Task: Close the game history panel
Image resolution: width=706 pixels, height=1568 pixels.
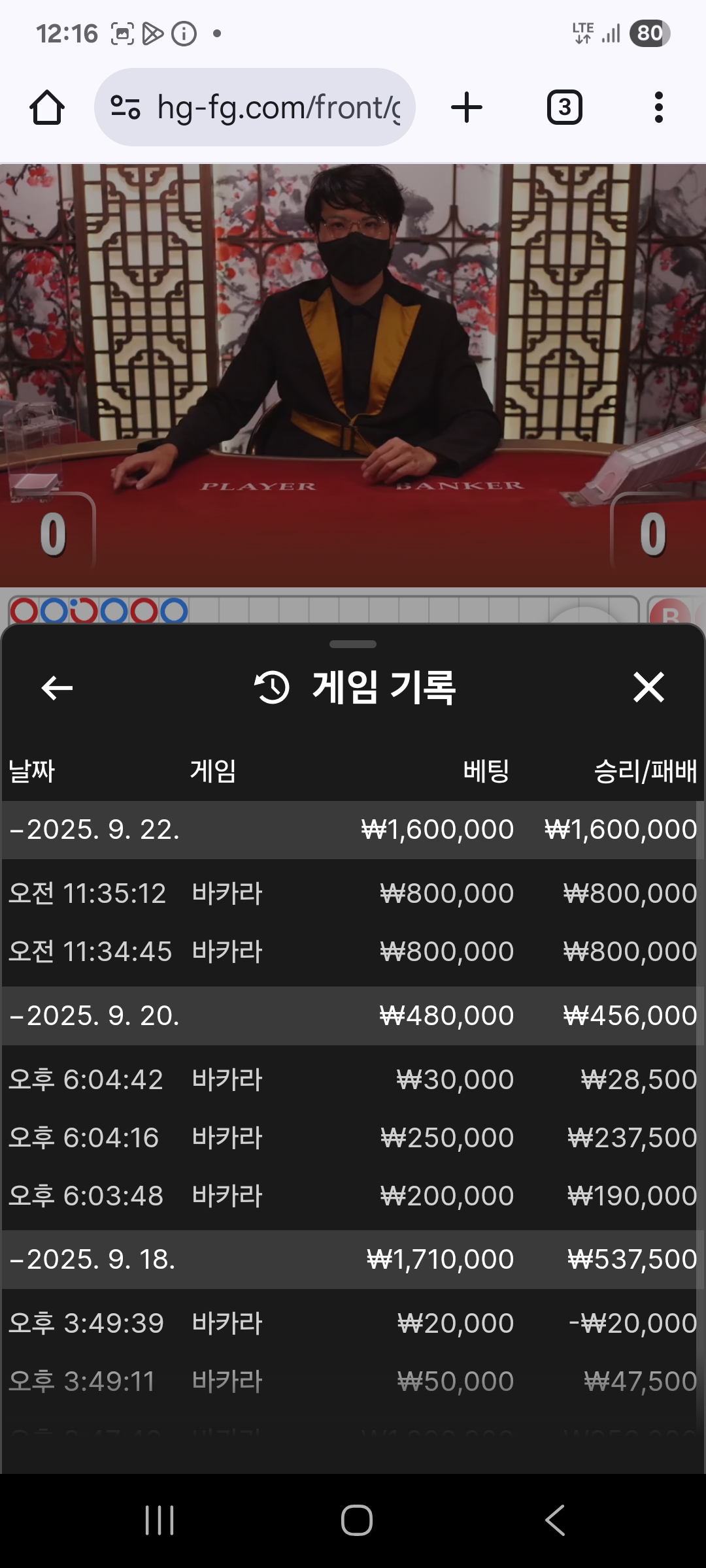Action: click(648, 687)
